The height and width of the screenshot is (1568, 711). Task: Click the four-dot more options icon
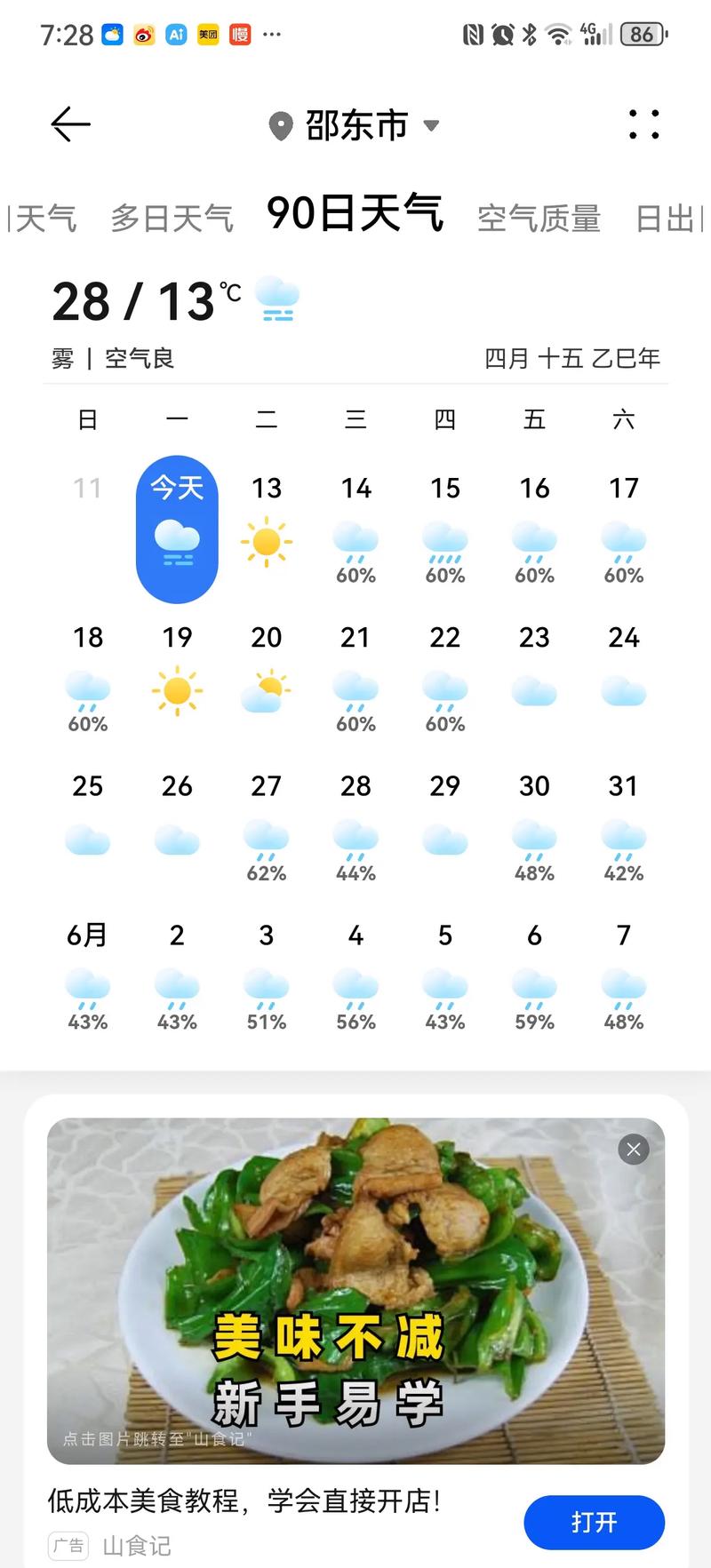[x=643, y=125]
